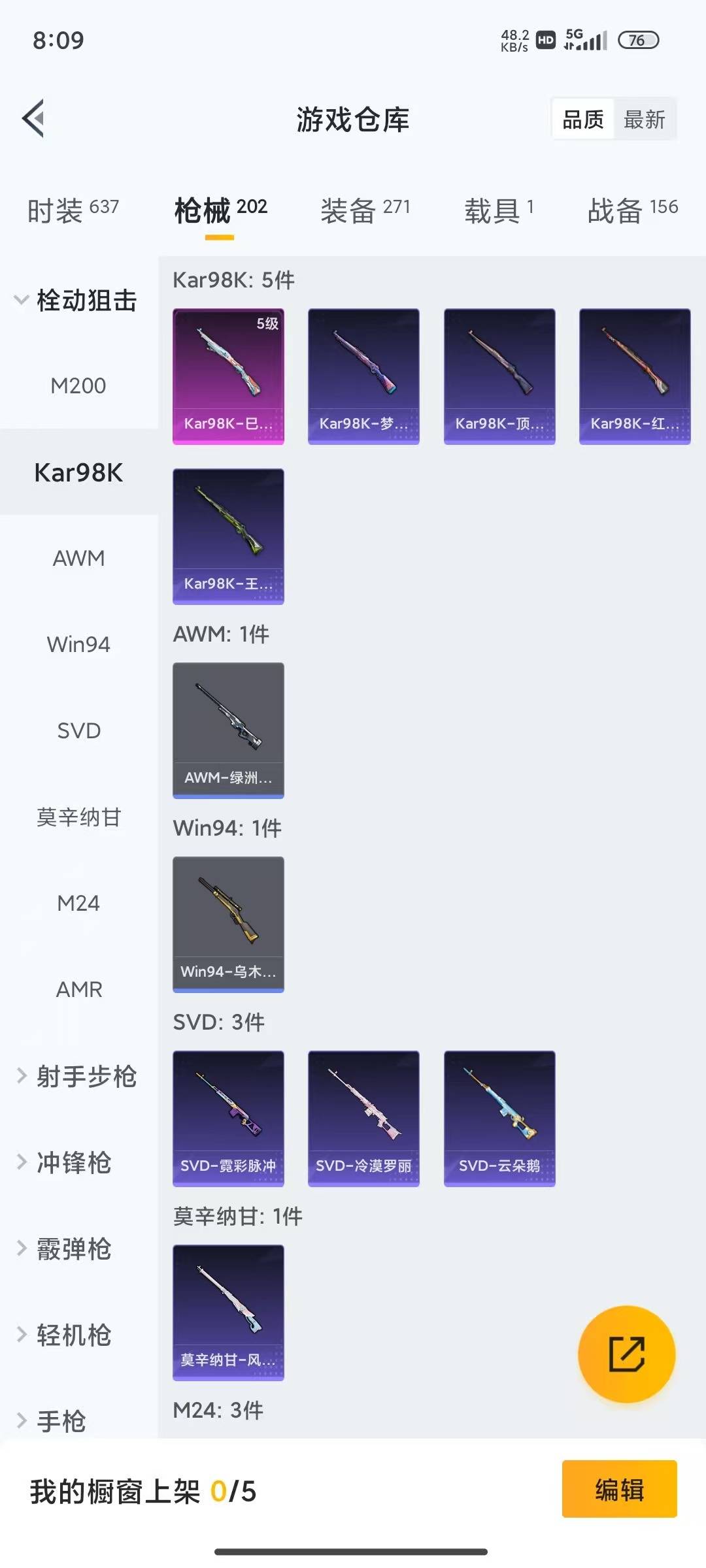Image resolution: width=706 pixels, height=1568 pixels.
Task: View the 莫辛纳甘-风... skin
Action: click(228, 1313)
